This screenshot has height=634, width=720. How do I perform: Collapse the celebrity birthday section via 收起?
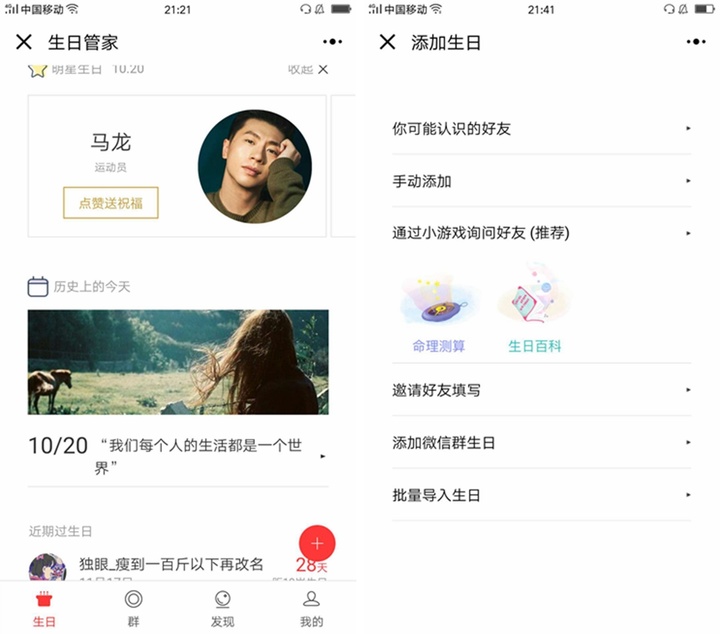[307, 69]
